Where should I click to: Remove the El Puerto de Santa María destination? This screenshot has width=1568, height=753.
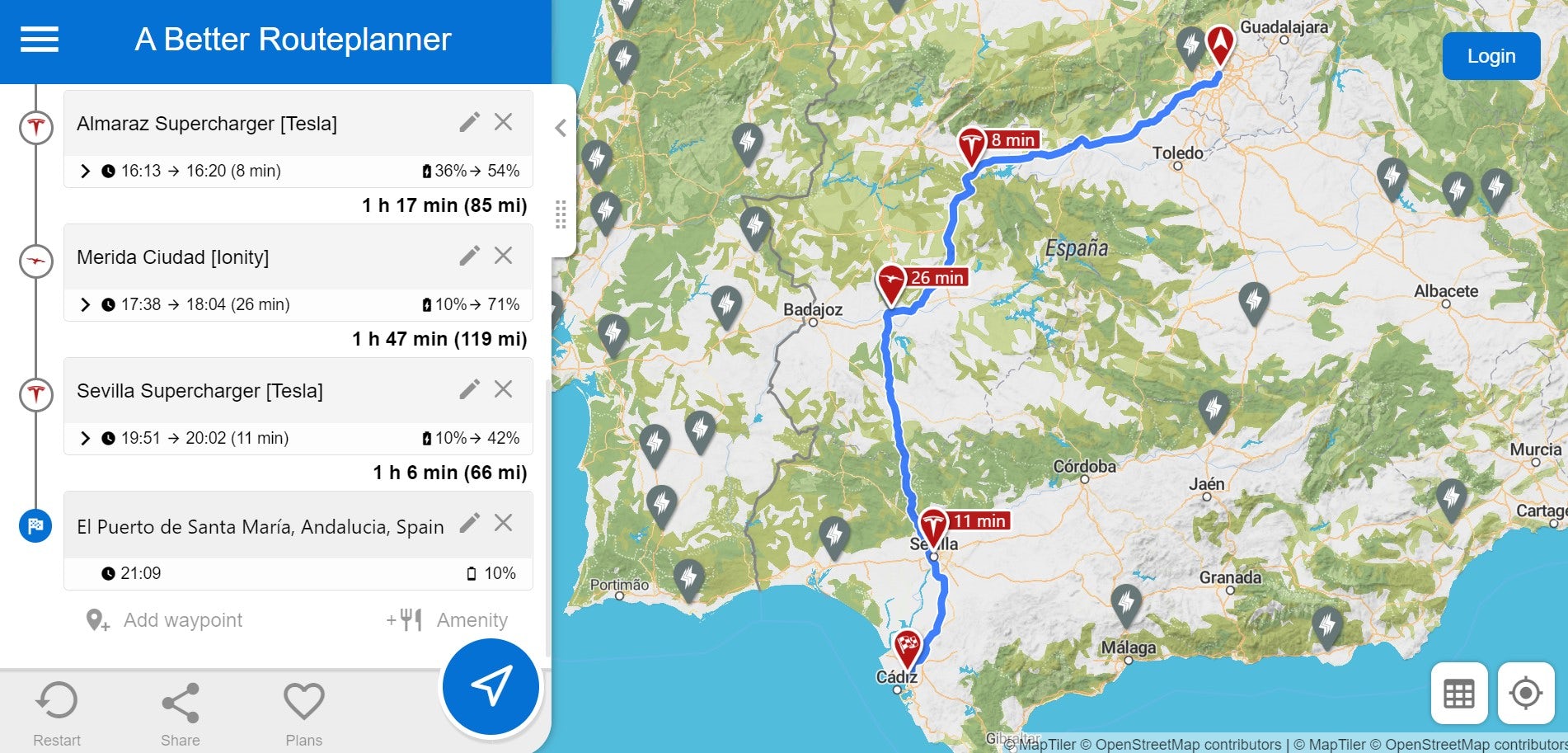(x=503, y=523)
